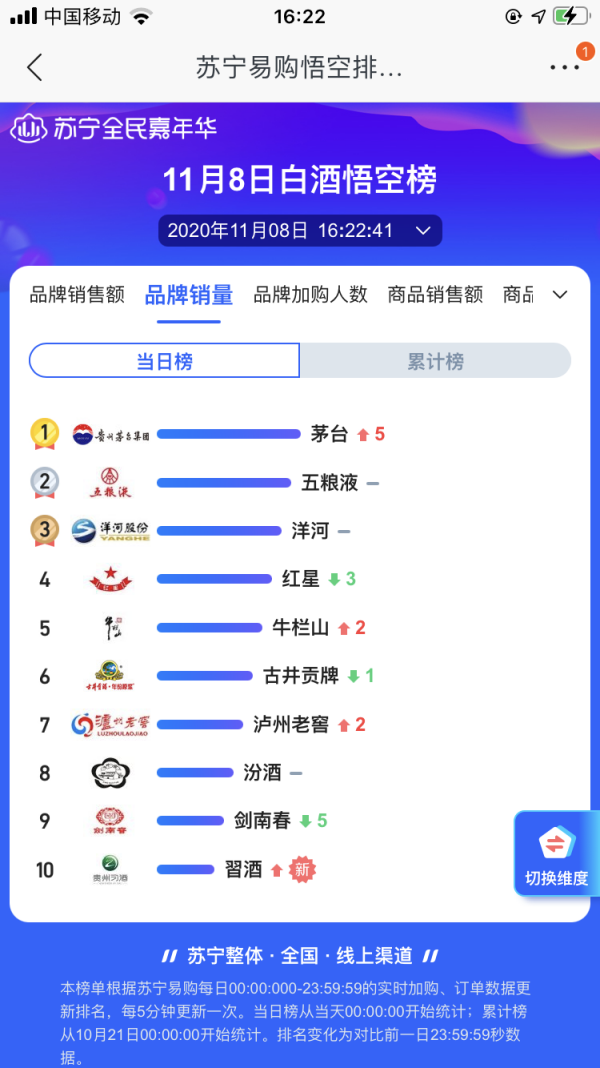Select the 牛栏山 ranking entry
Viewport: 600px width, 1068px height.
[300, 628]
